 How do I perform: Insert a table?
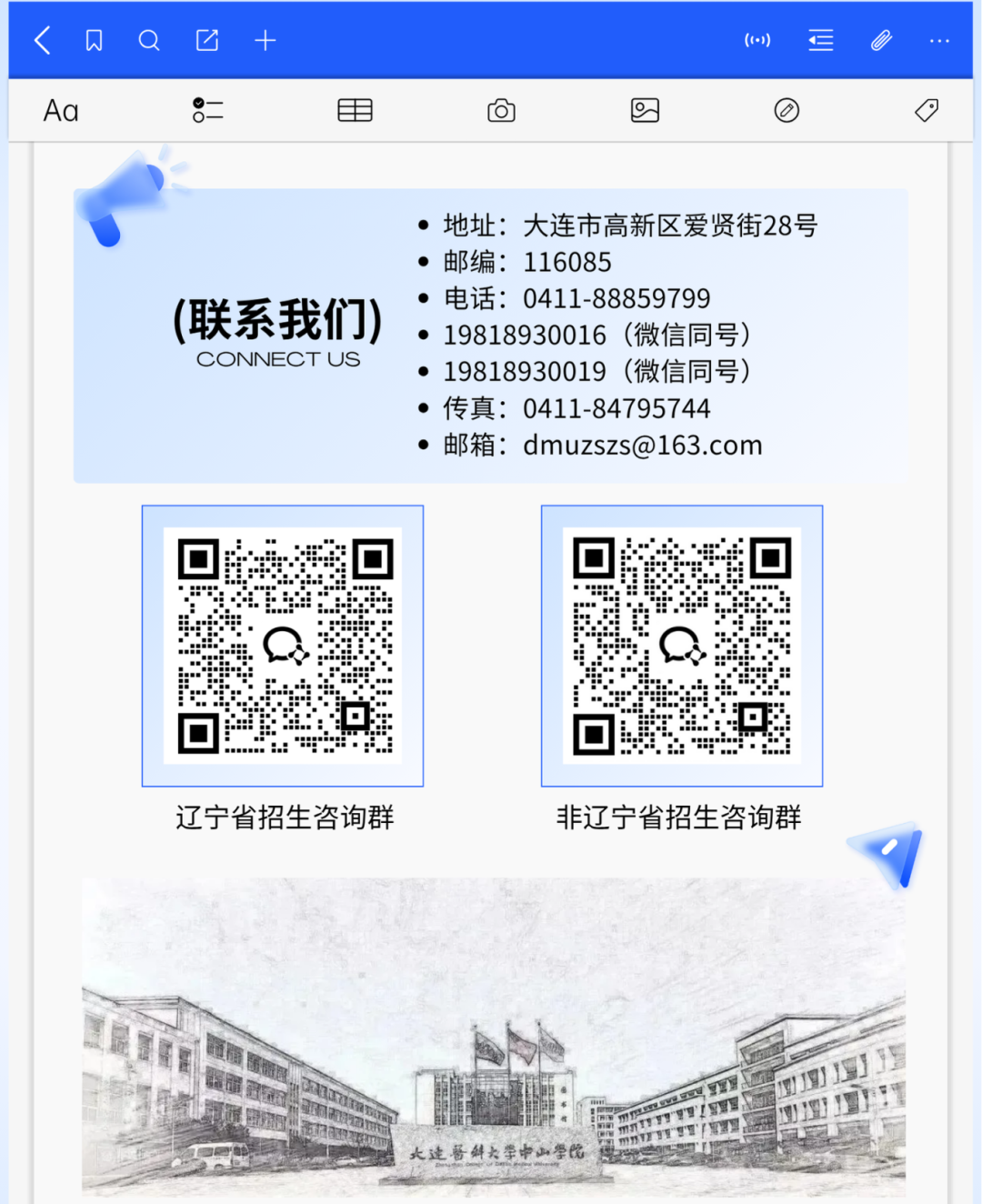pos(355,111)
